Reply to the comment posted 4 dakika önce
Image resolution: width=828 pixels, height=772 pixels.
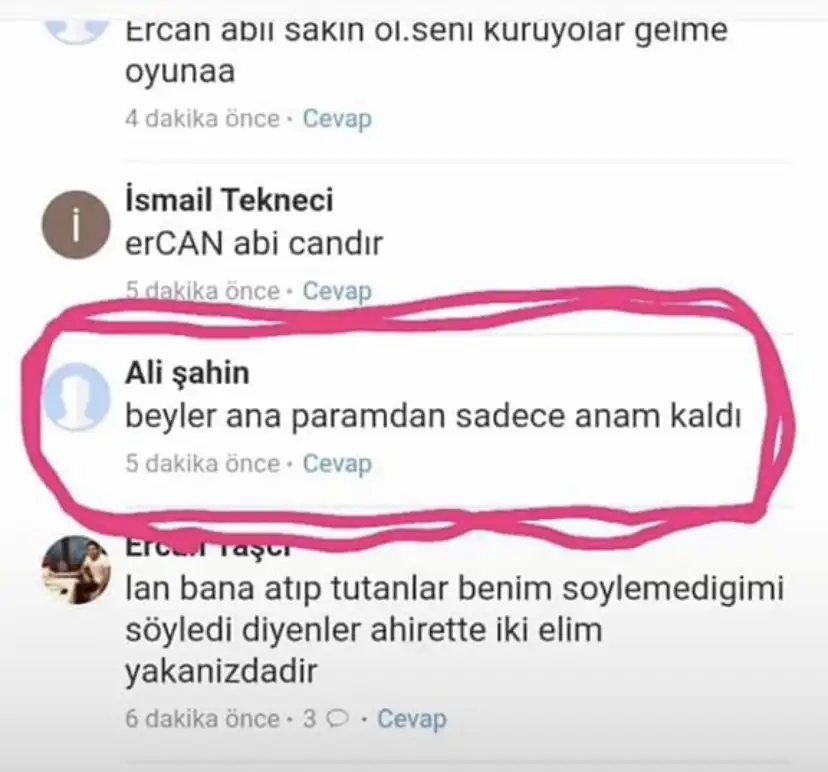[337, 119]
